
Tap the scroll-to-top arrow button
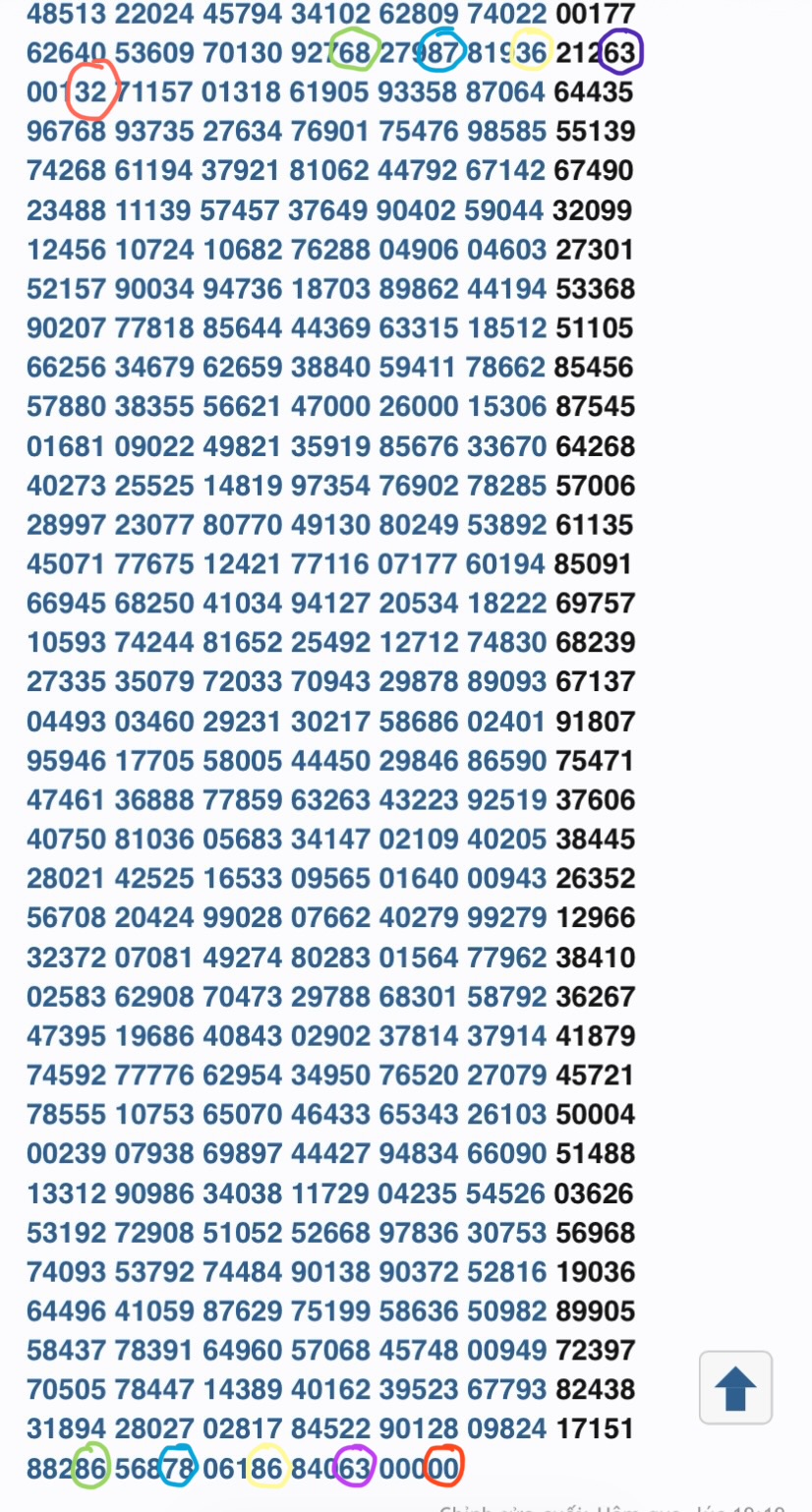point(735,1387)
